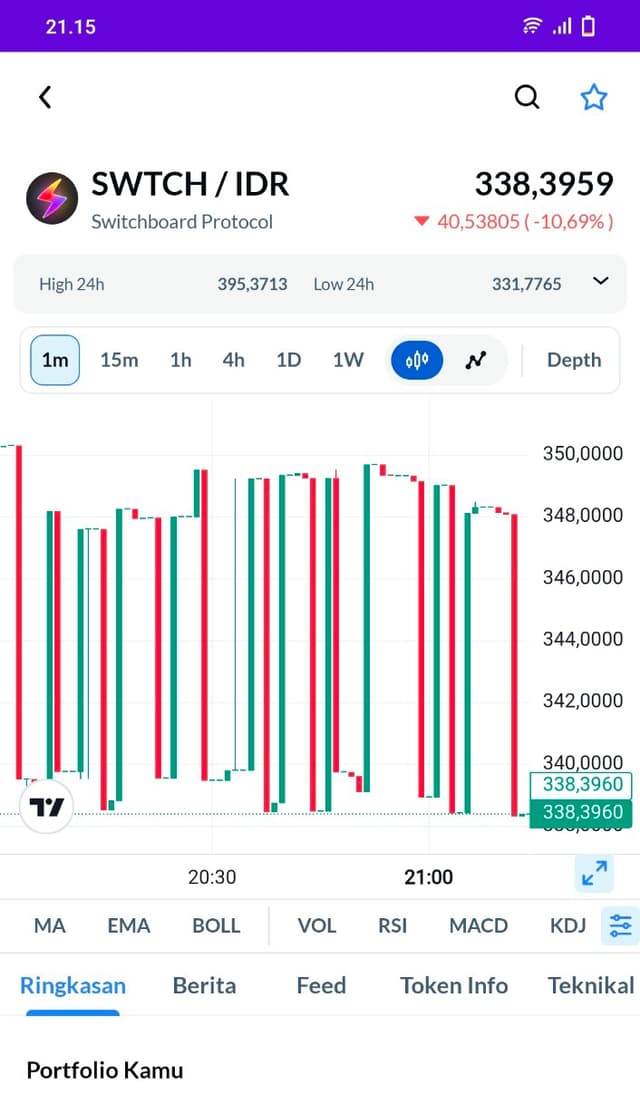Go back using the top-left arrow
640x1093 pixels.
[x=45, y=98]
